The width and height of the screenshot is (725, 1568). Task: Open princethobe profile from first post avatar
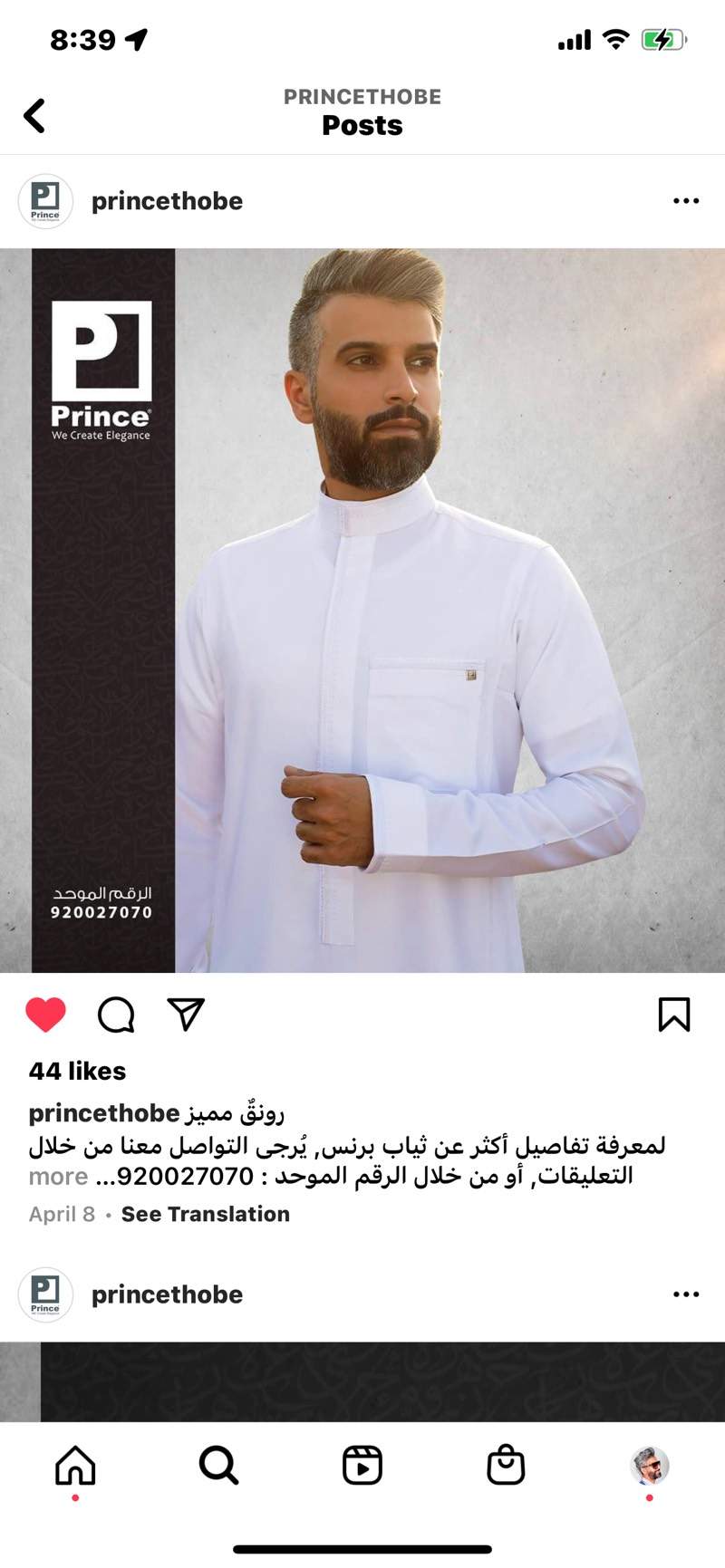pos(45,201)
